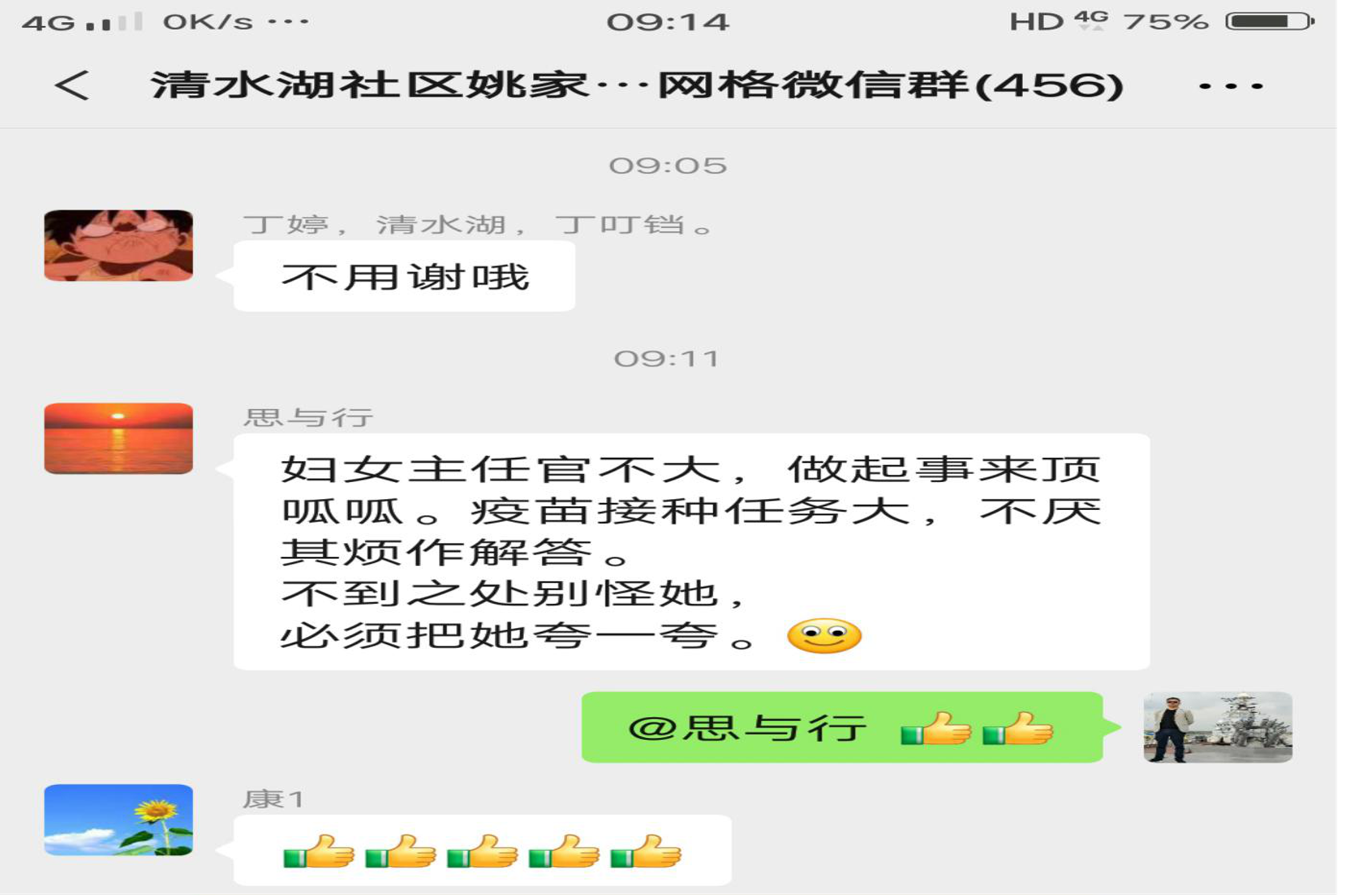View 康1's sunflower avatar profile

pyautogui.click(x=118, y=819)
